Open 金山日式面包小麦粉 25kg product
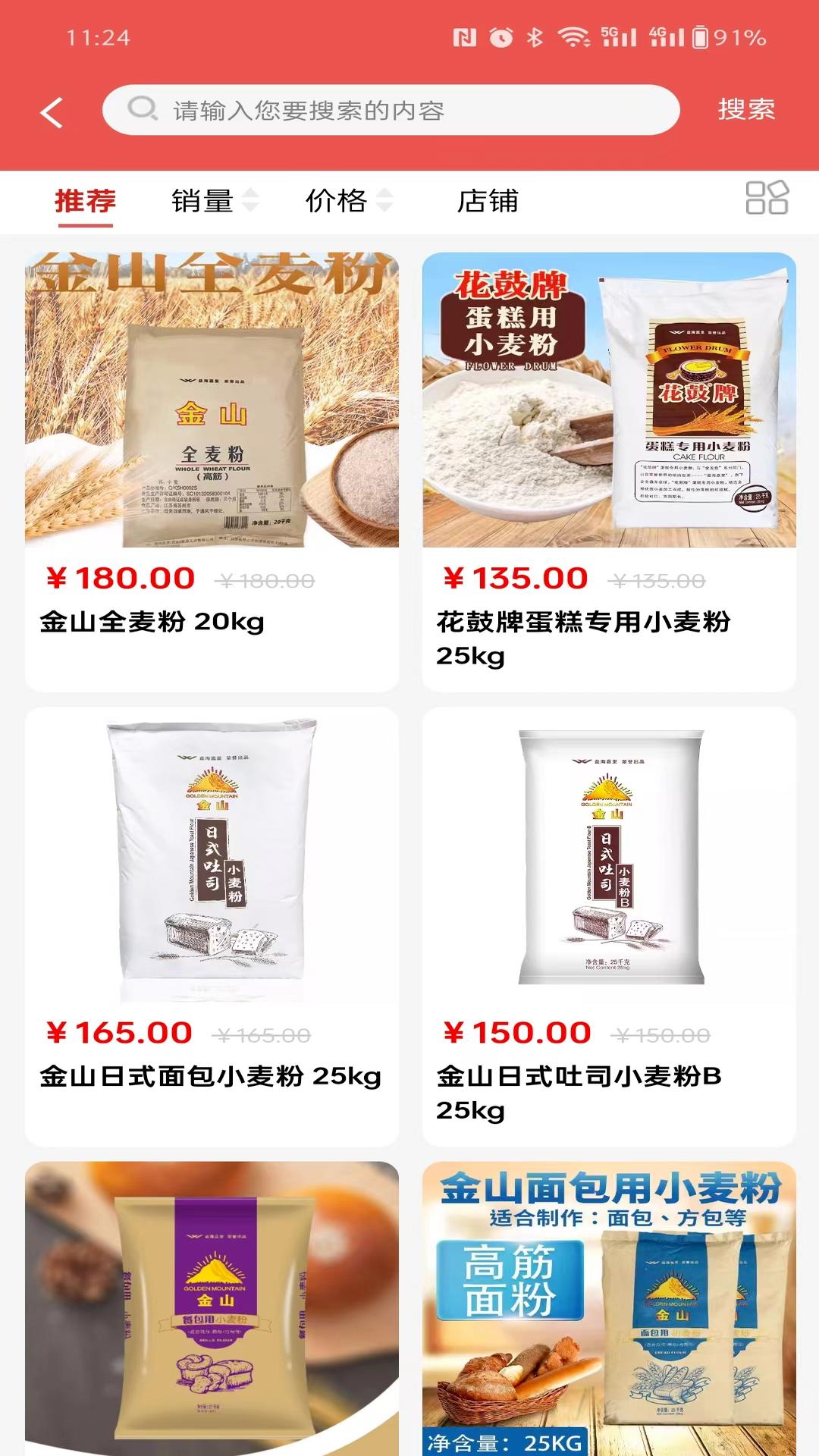The height and width of the screenshot is (1456, 819). [x=212, y=925]
